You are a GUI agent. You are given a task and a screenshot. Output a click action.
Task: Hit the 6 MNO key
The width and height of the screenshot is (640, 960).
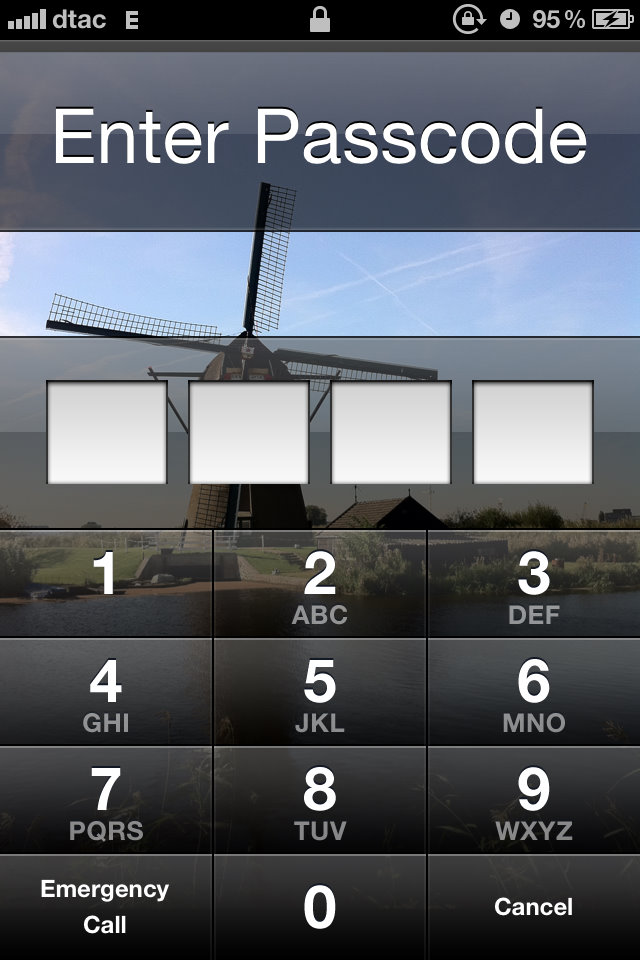coord(533,693)
